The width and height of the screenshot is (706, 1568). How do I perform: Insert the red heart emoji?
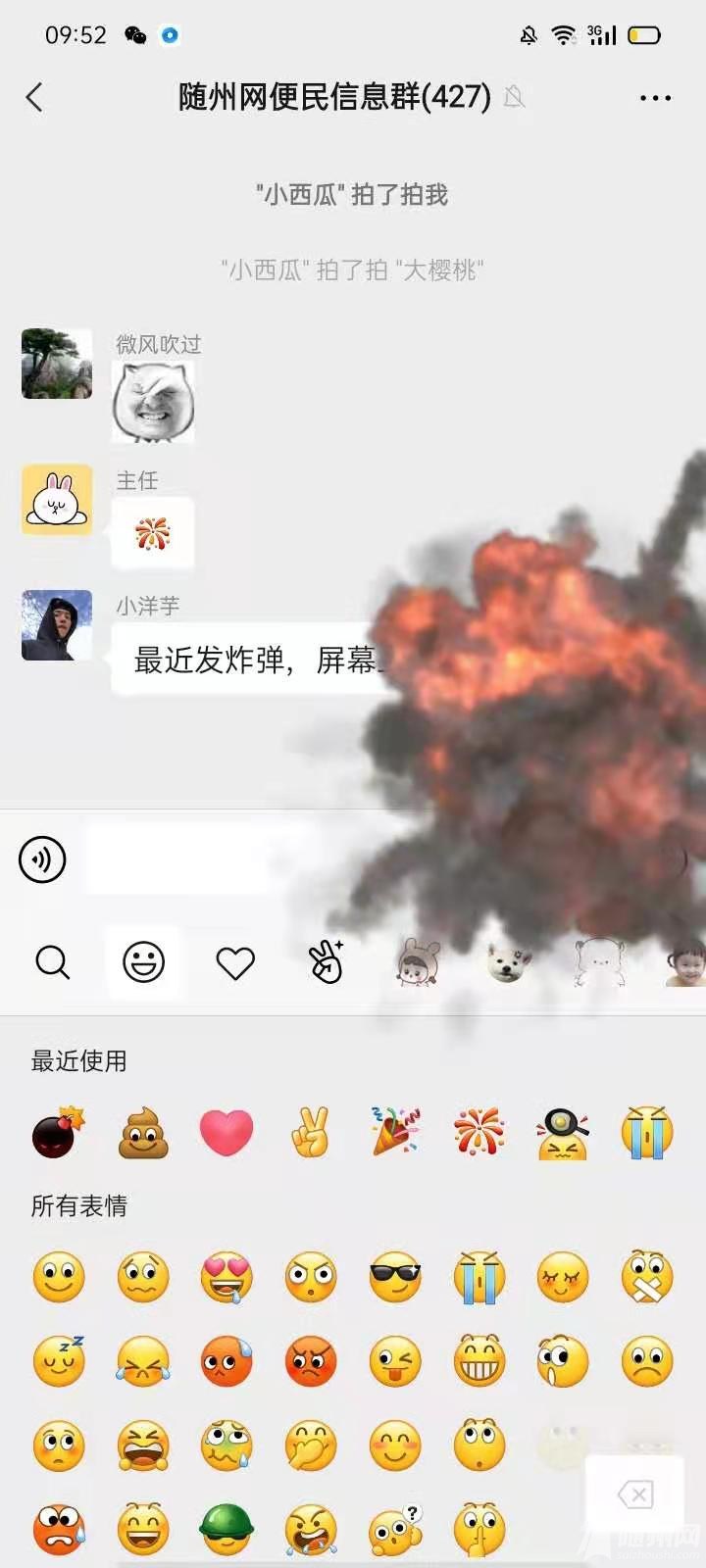(x=227, y=1133)
